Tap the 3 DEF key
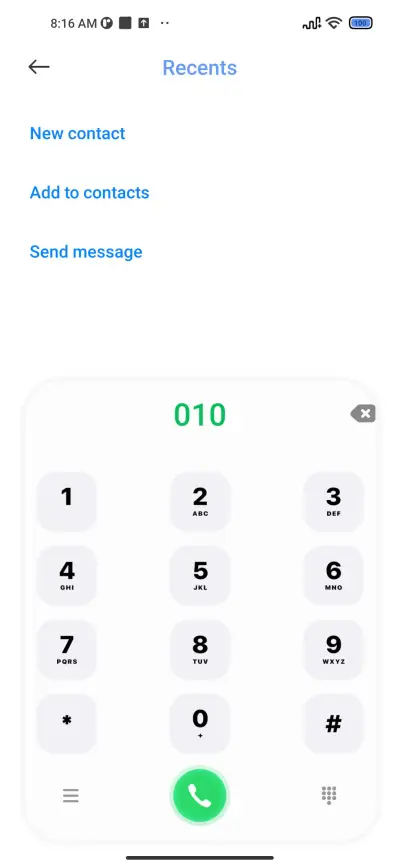This screenshot has width=400, height=866. click(x=333, y=501)
